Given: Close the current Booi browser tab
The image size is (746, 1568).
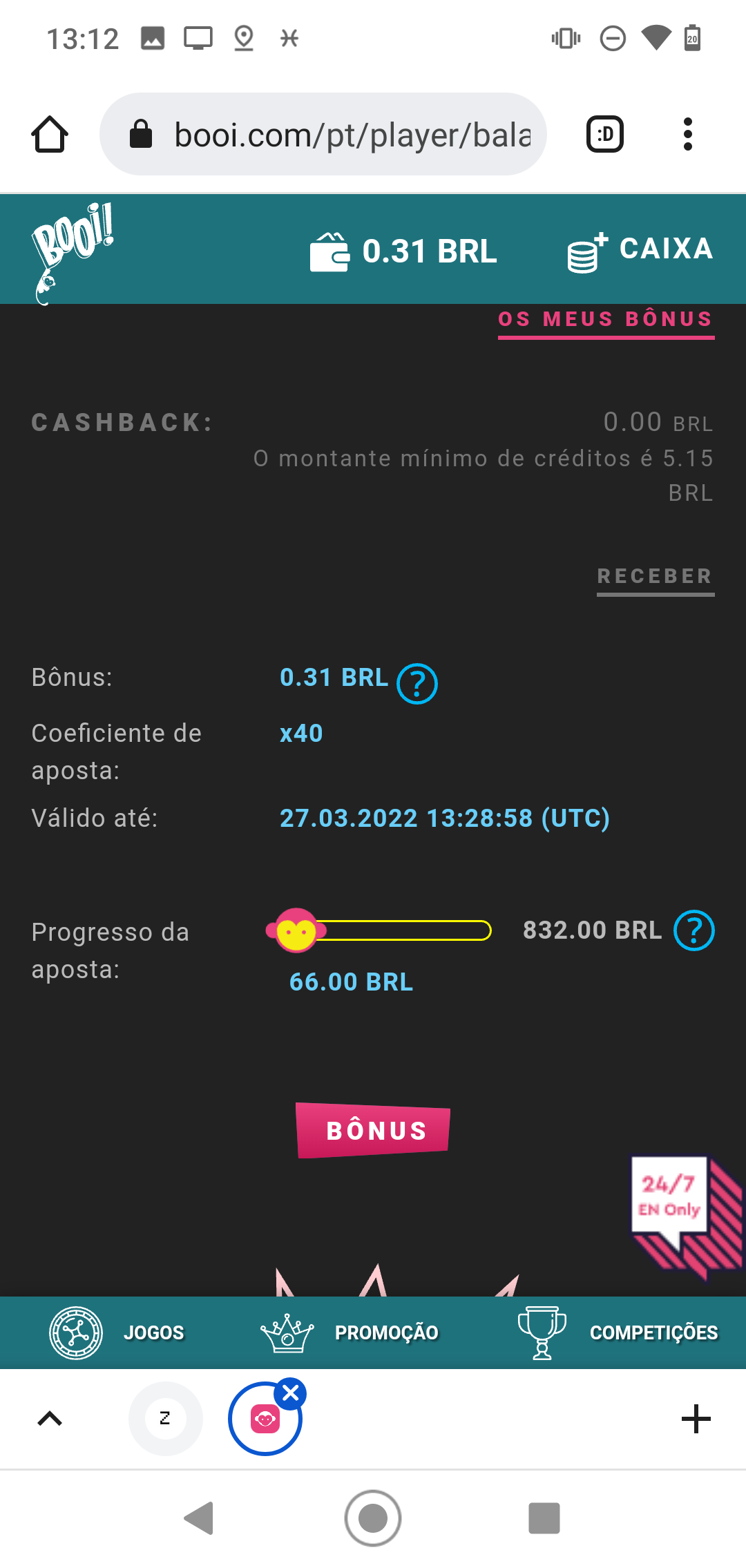Looking at the screenshot, I should click(291, 1394).
